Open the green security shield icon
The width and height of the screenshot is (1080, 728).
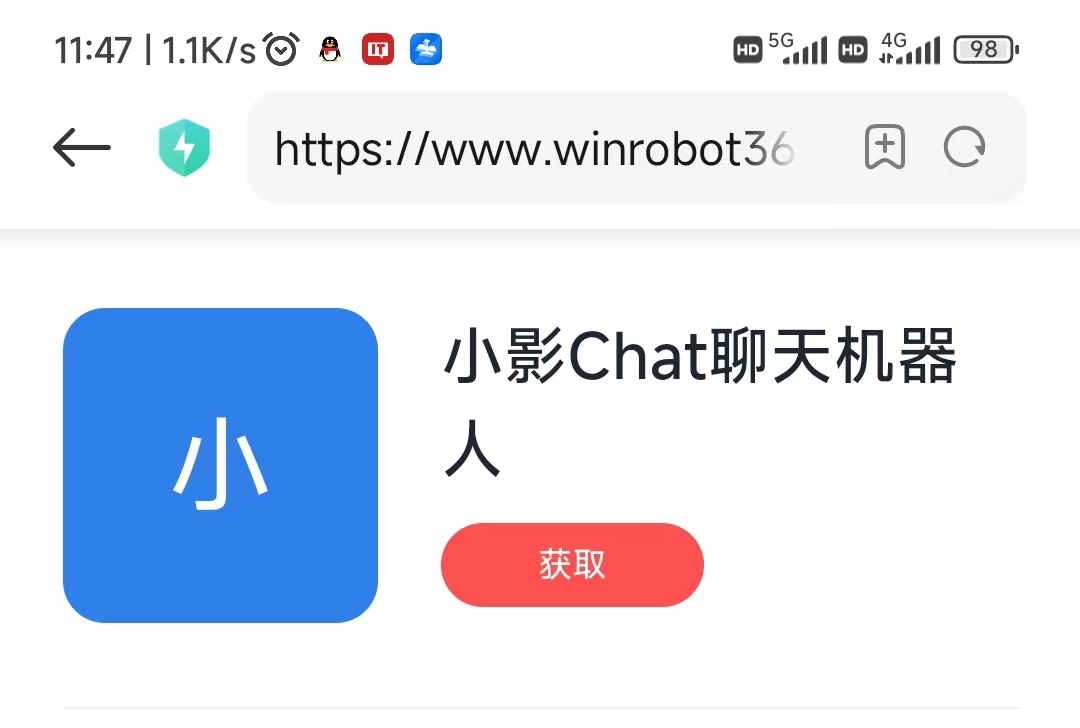pyautogui.click(x=184, y=148)
